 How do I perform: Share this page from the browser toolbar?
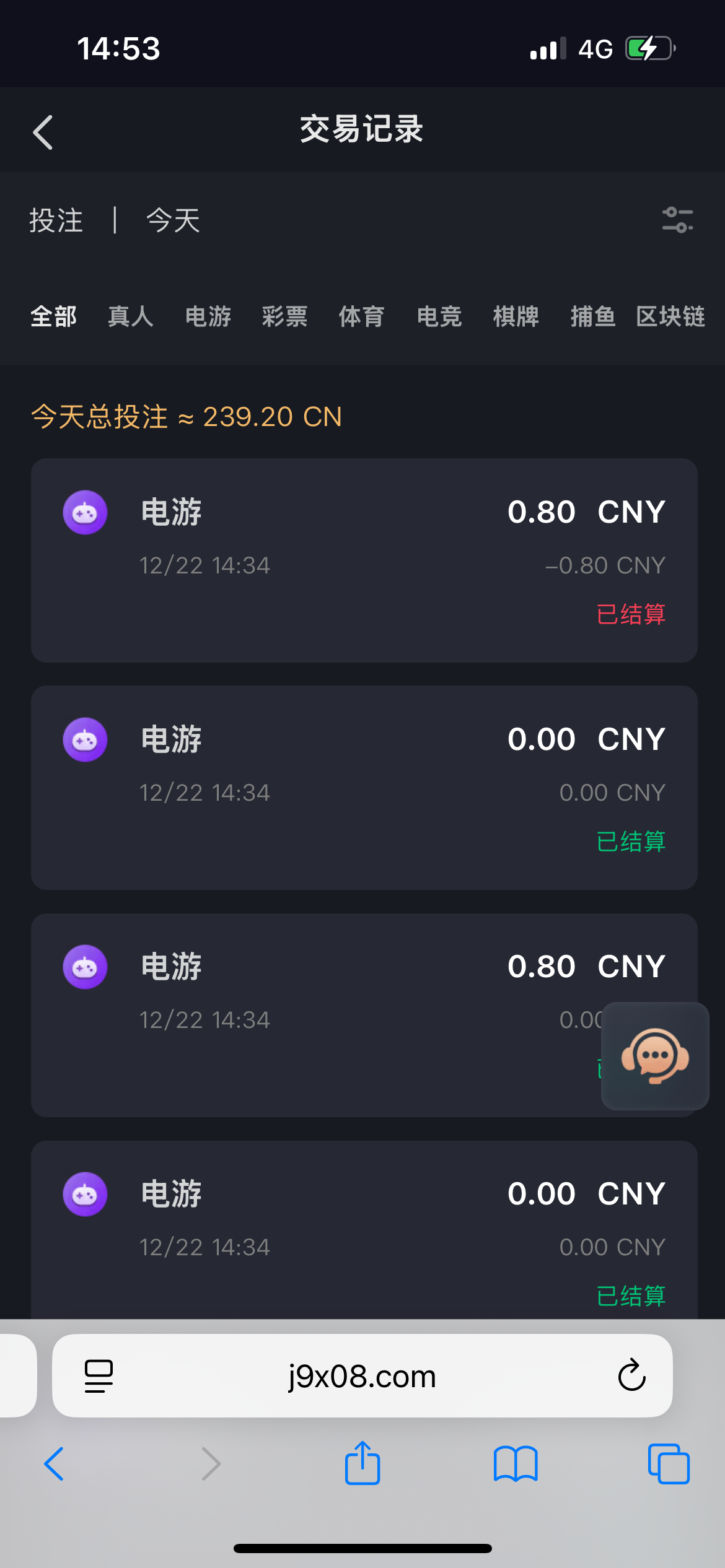point(362,1464)
